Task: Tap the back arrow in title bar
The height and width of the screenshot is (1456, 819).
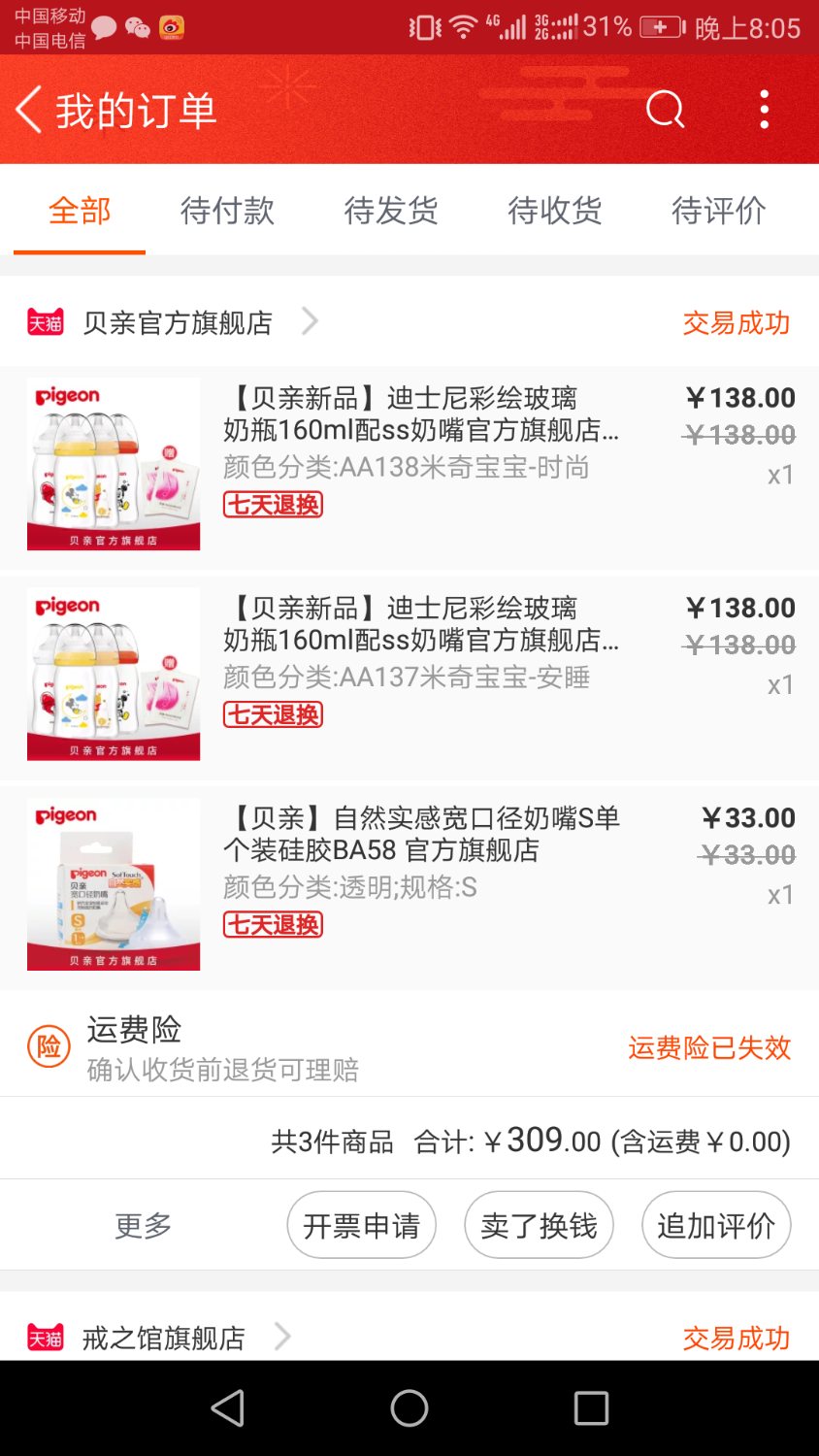Action: [27, 109]
